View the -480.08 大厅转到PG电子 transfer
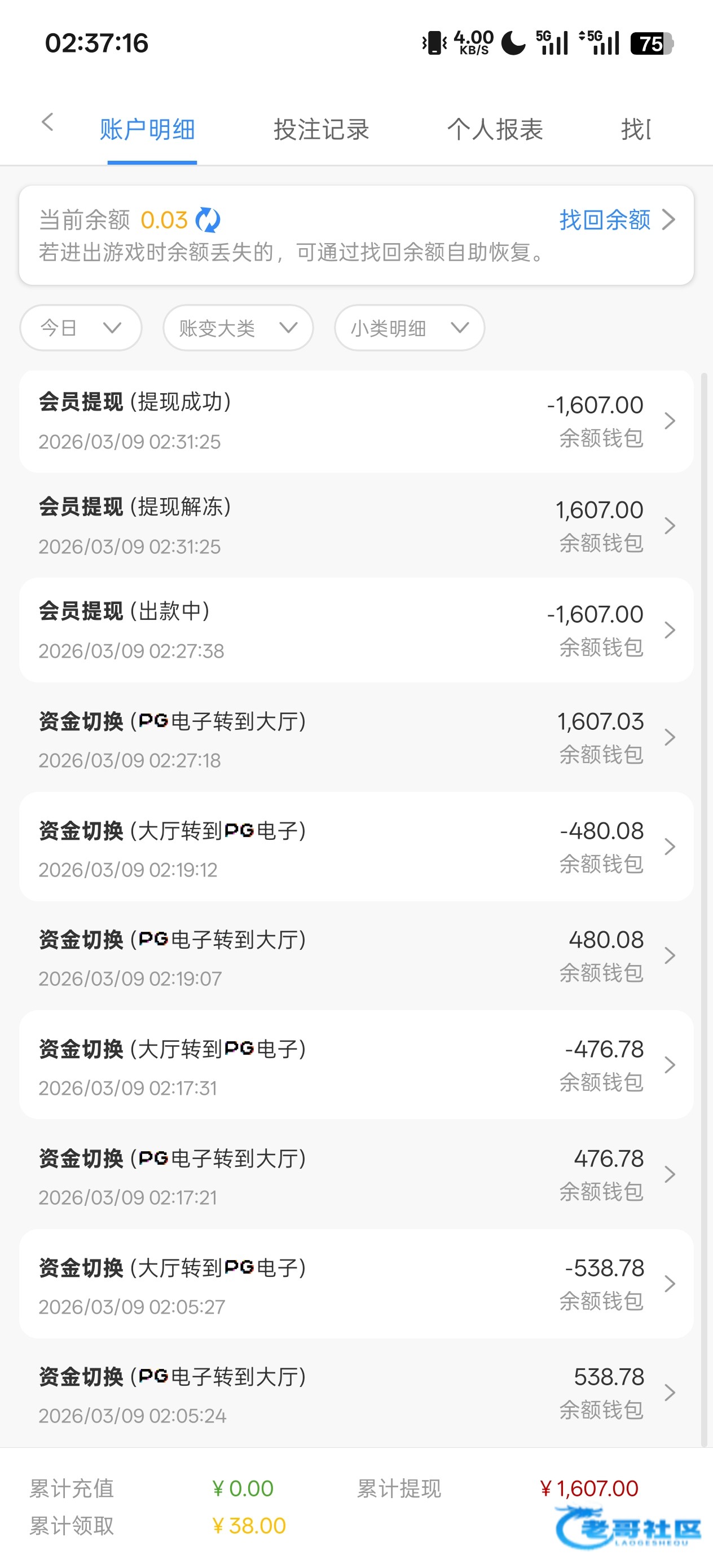 [x=356, y=847]
